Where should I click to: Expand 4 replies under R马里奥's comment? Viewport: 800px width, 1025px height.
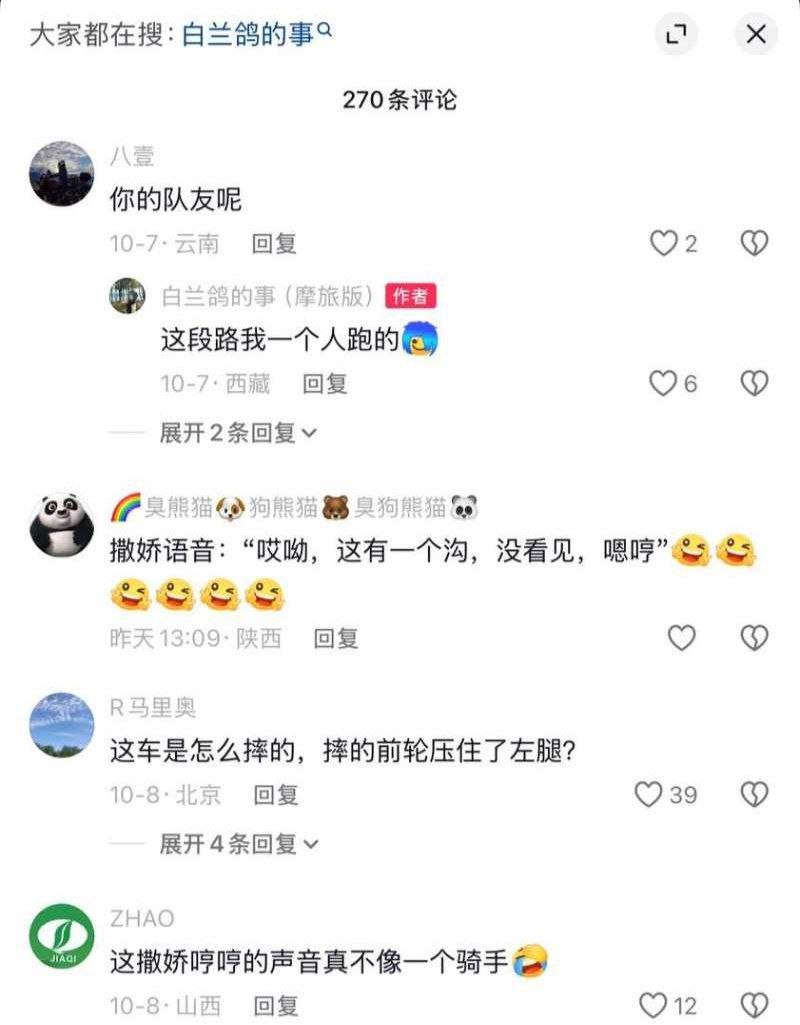[238, 844]
